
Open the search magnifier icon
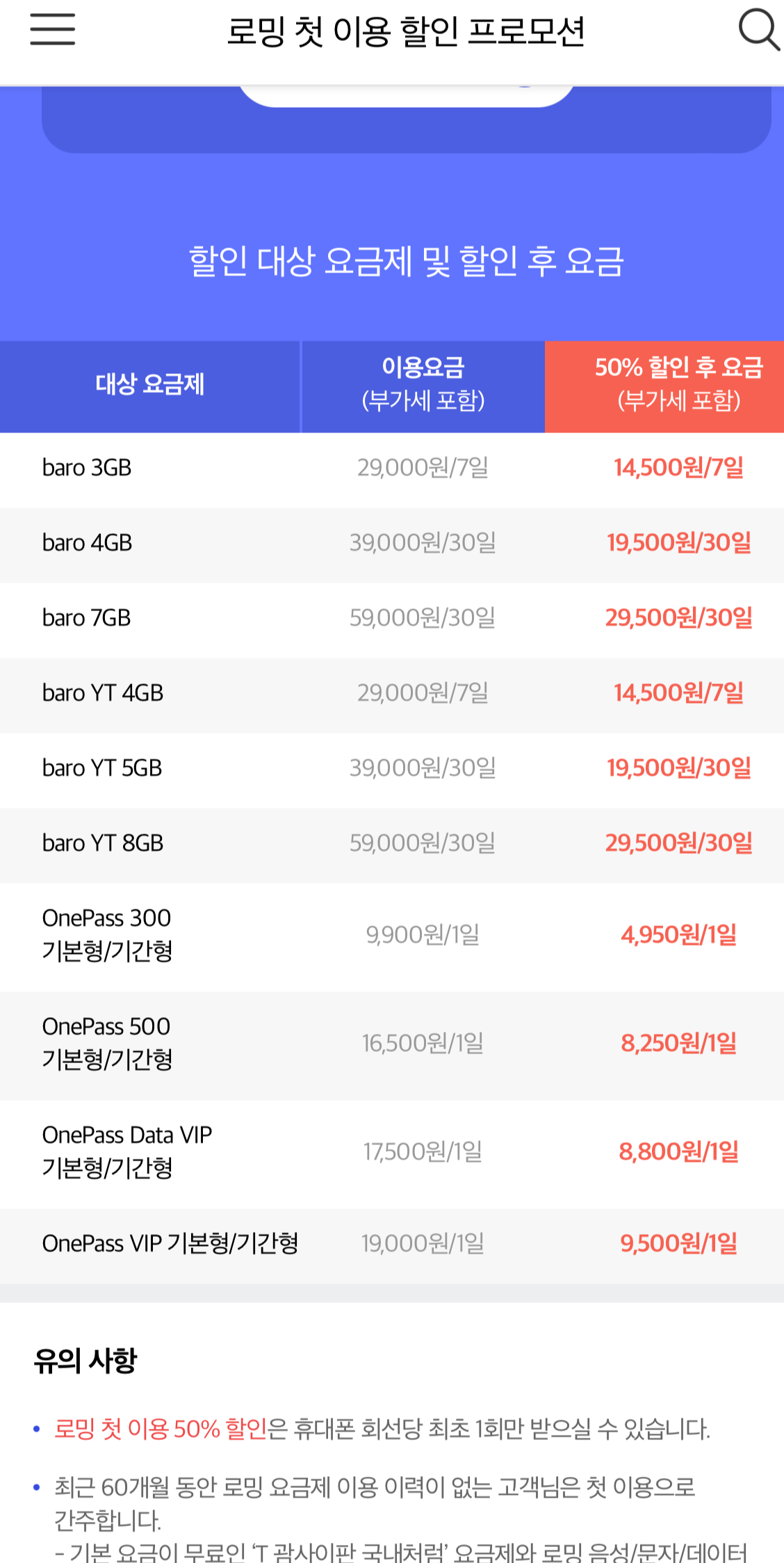pos(758,30)
